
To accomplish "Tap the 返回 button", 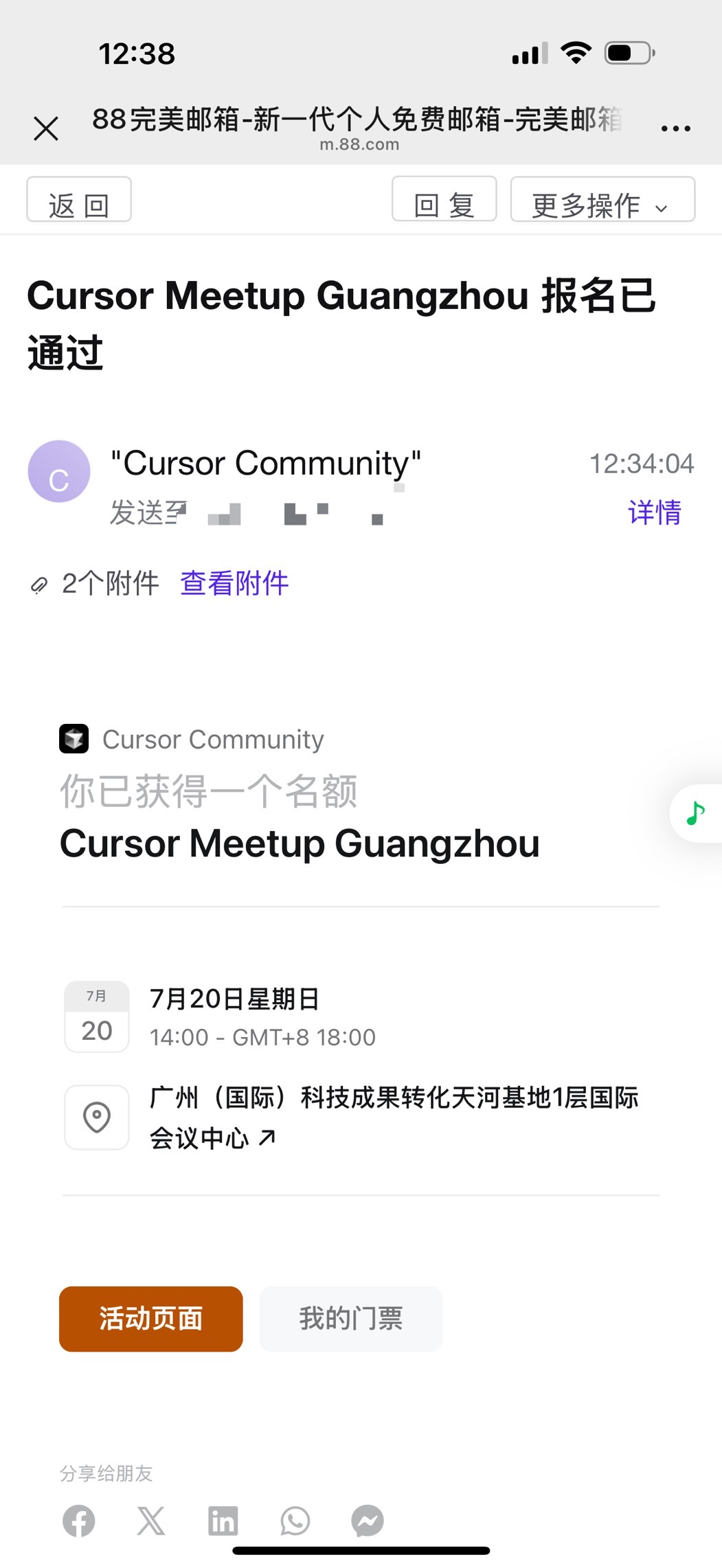I will 79,200.
